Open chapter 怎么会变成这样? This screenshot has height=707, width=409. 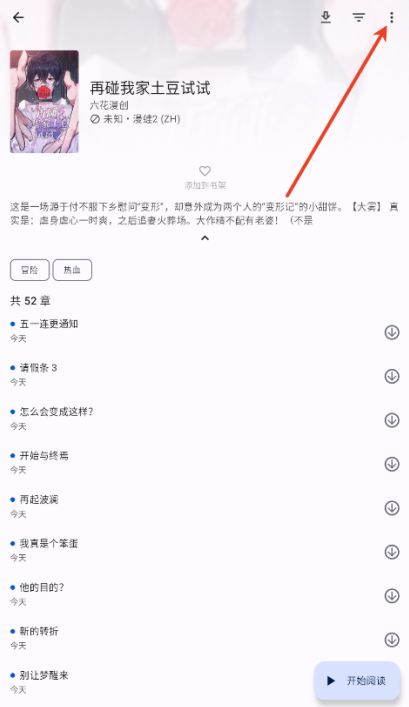(x=194, y=418)
